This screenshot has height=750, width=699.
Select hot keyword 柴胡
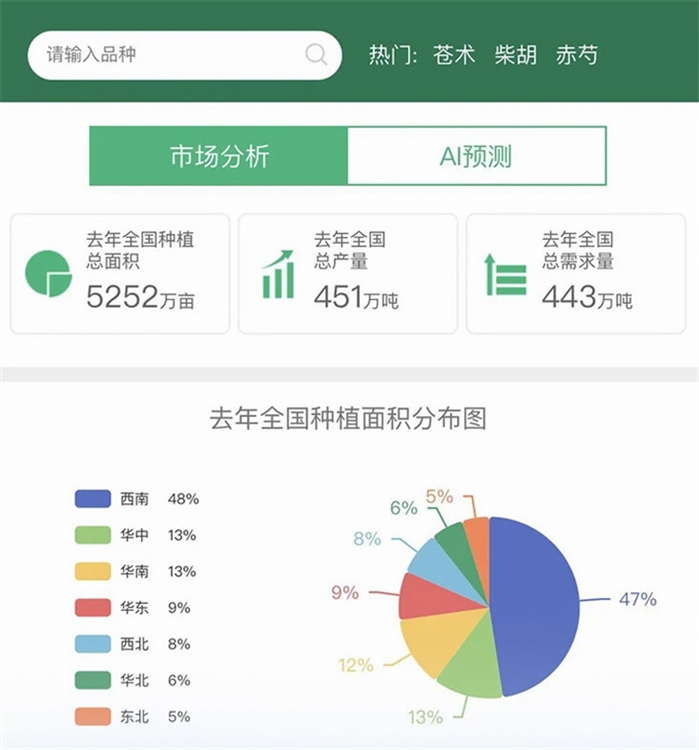pyautogui.click(x=515, y=55)
